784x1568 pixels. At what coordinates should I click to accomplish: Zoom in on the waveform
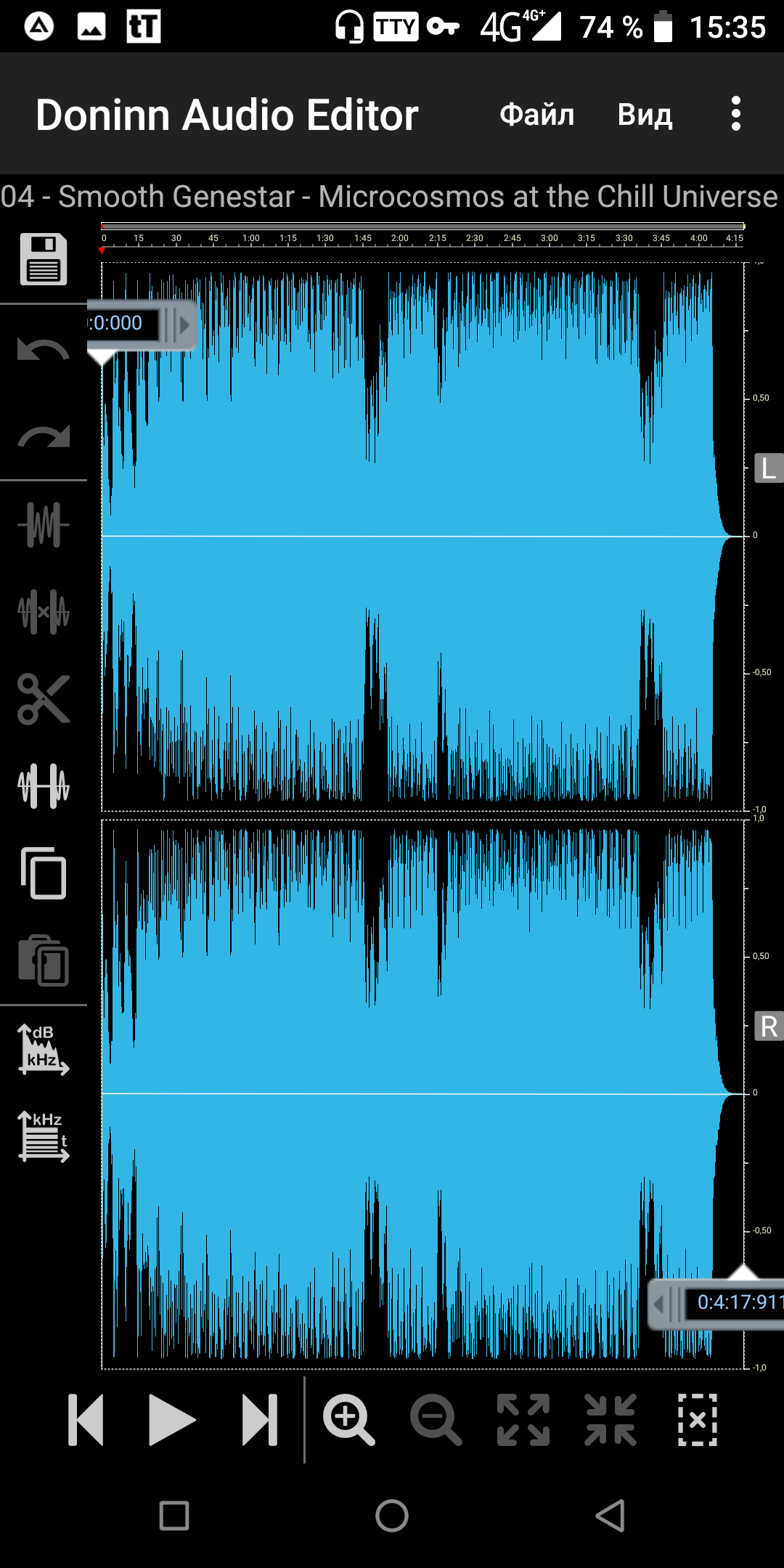pyautogui.click(x=349, y=1419)
